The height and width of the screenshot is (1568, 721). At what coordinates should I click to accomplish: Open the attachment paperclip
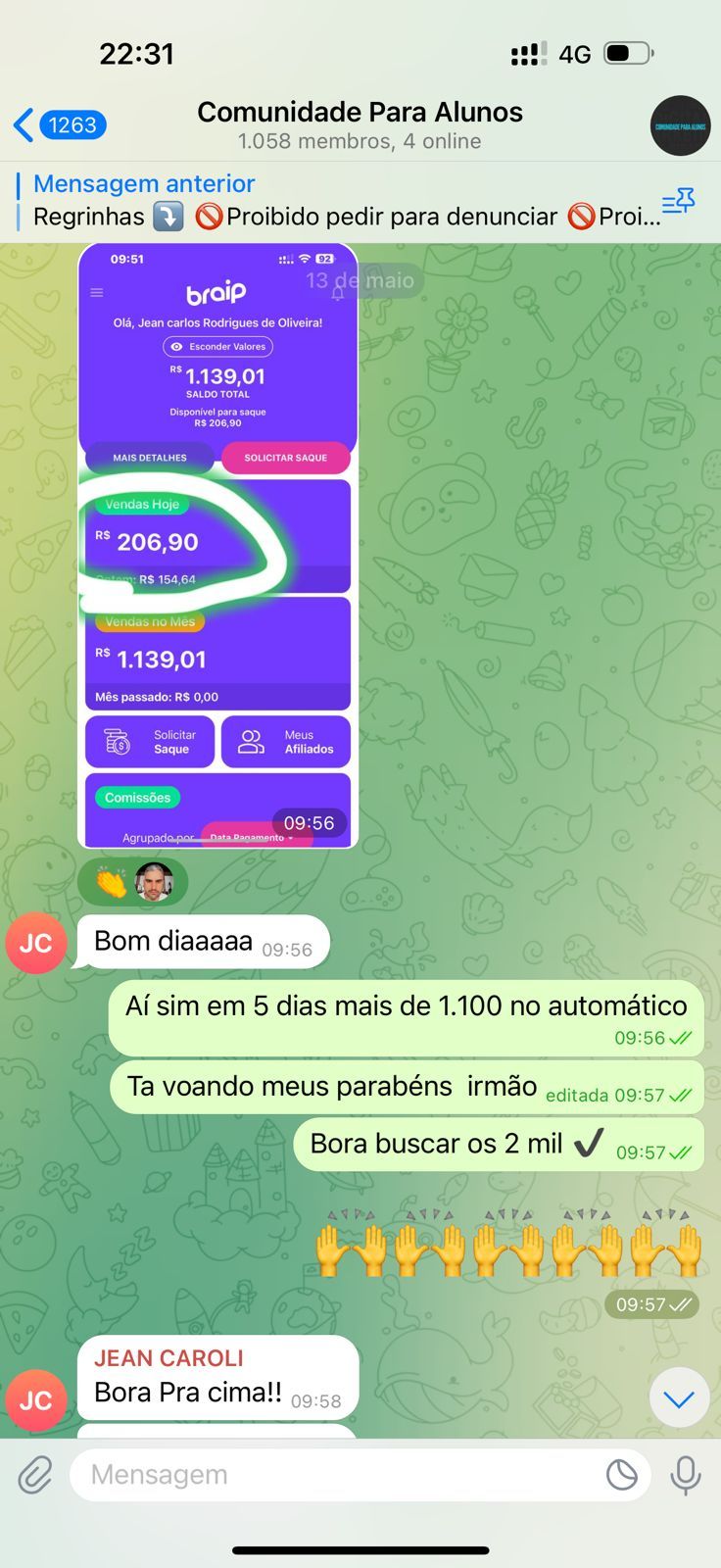click(35, 1474)
